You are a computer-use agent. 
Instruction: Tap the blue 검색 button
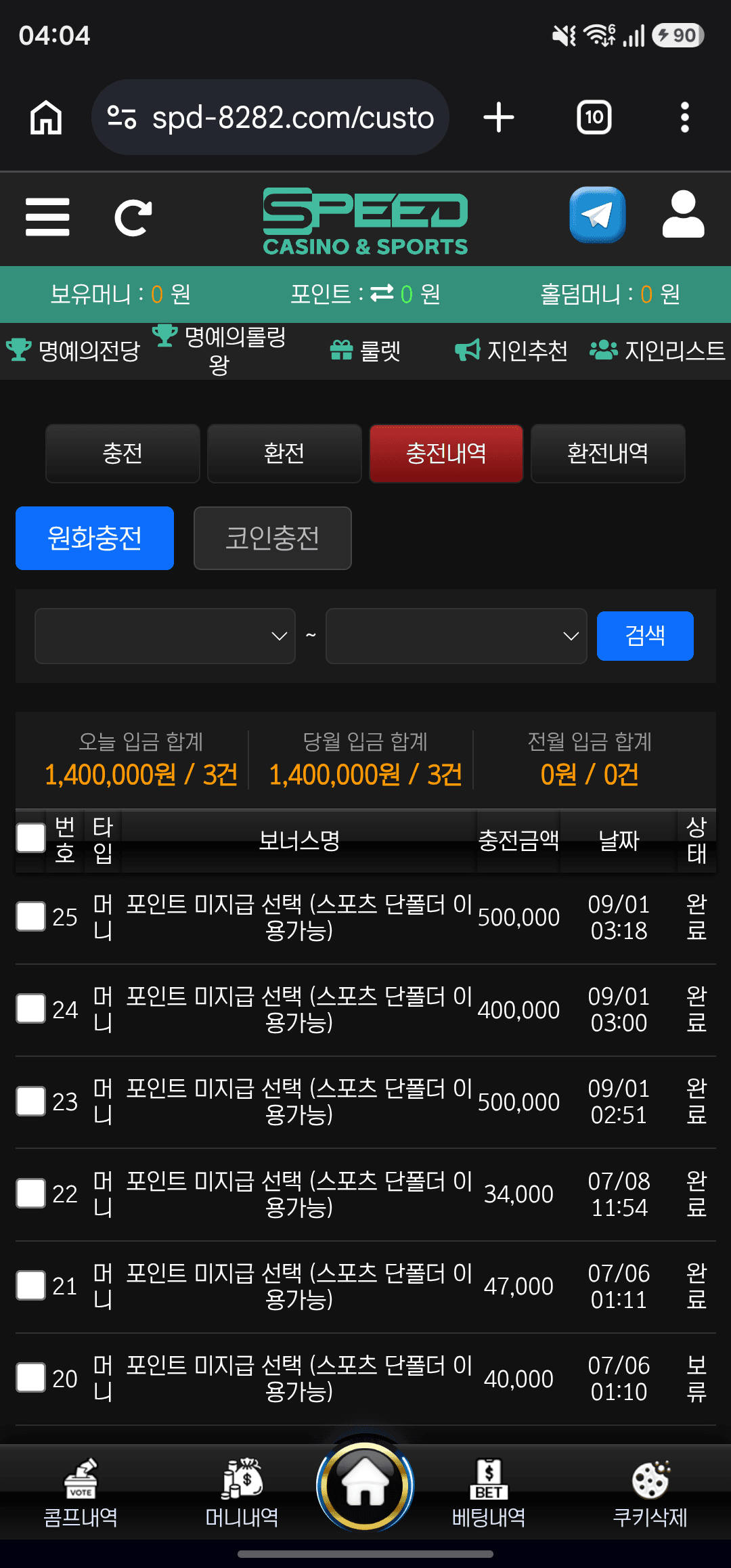(x=645, y=636)
